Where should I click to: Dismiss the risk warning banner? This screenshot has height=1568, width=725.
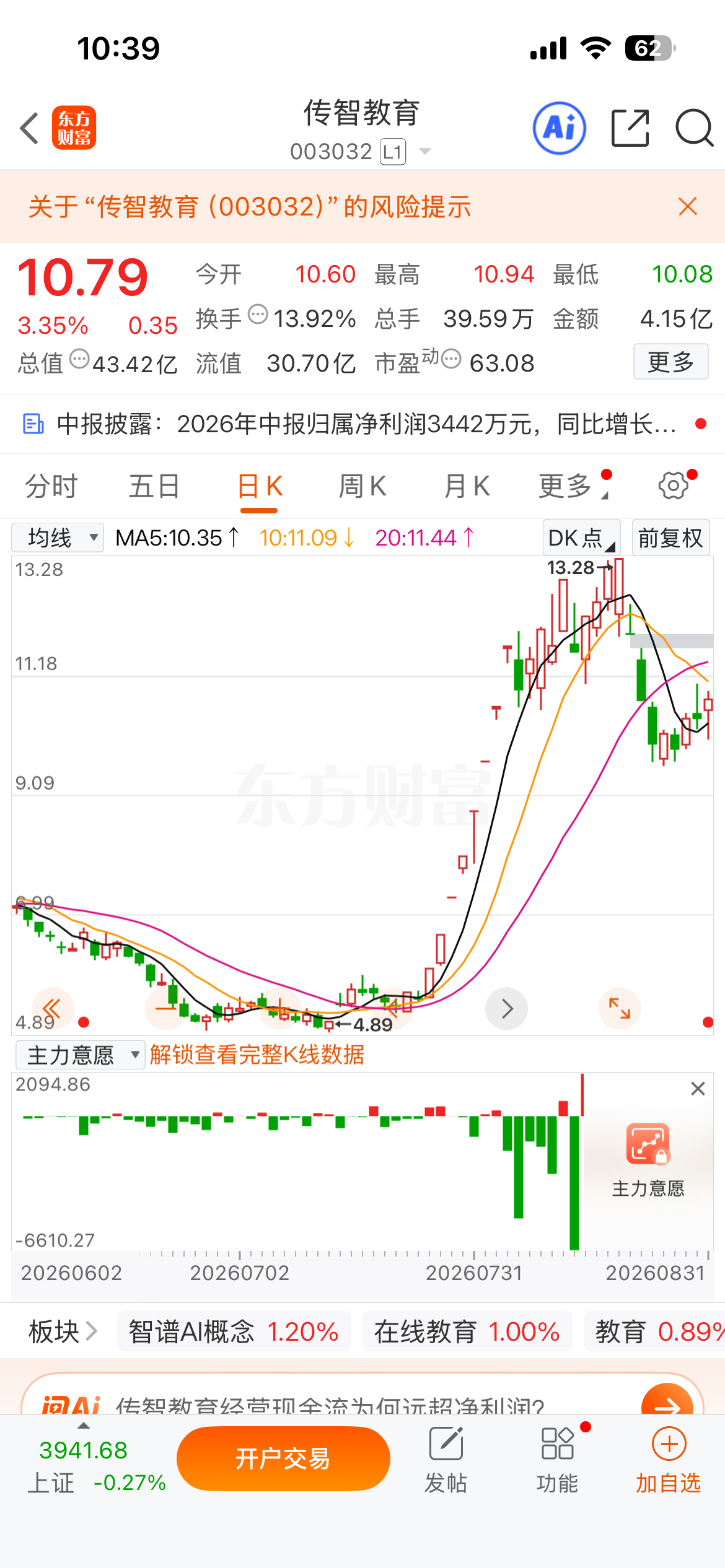point(688,206)
